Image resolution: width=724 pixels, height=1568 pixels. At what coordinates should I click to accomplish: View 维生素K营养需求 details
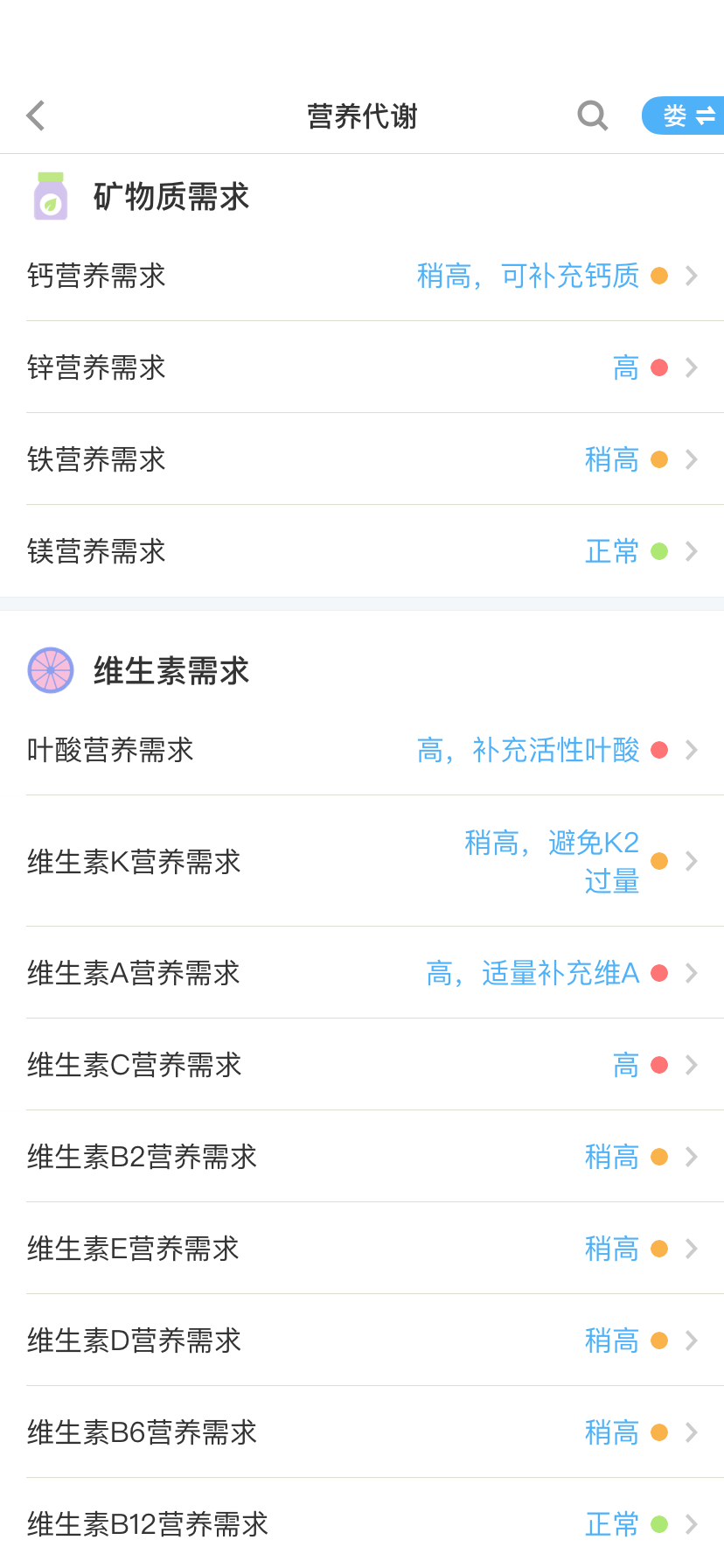[362, 861]
